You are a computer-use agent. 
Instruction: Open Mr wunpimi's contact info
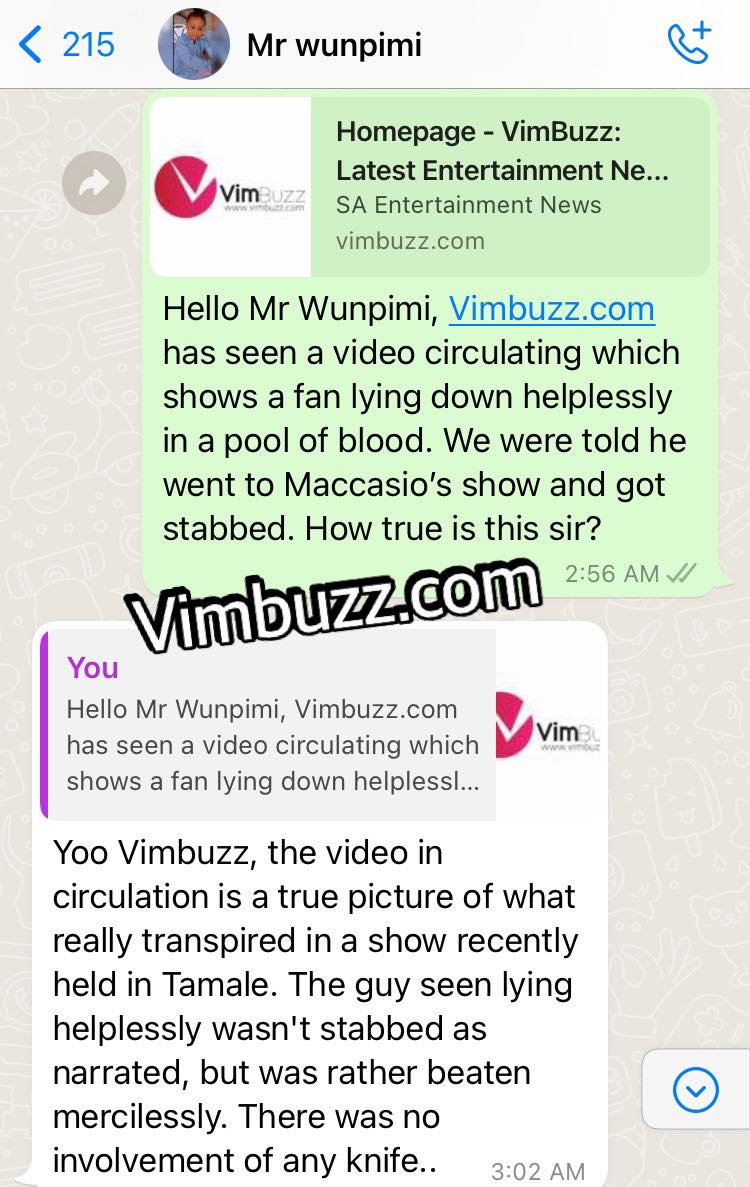[x=334, y=45]
